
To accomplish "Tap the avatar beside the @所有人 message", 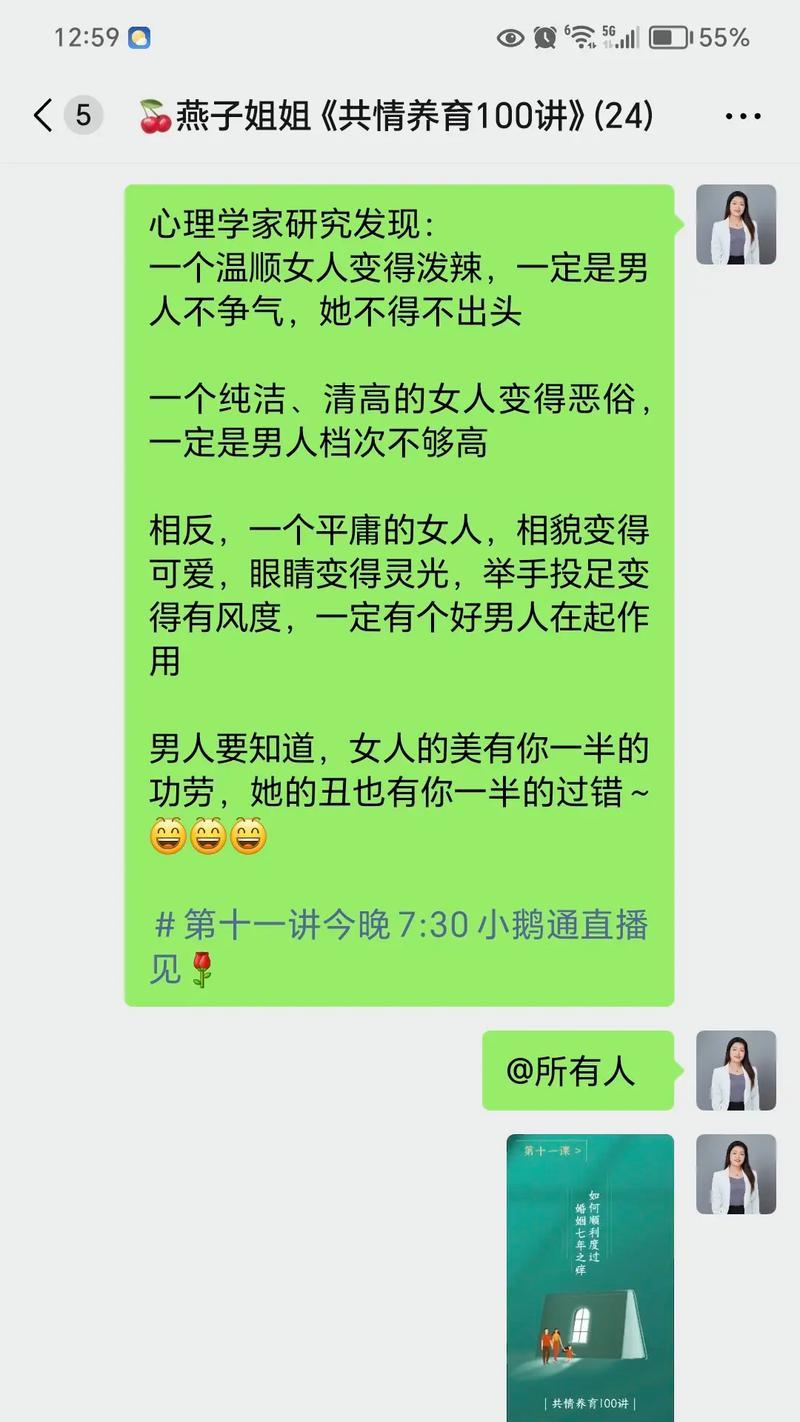I will click(x=736, y=1070).
